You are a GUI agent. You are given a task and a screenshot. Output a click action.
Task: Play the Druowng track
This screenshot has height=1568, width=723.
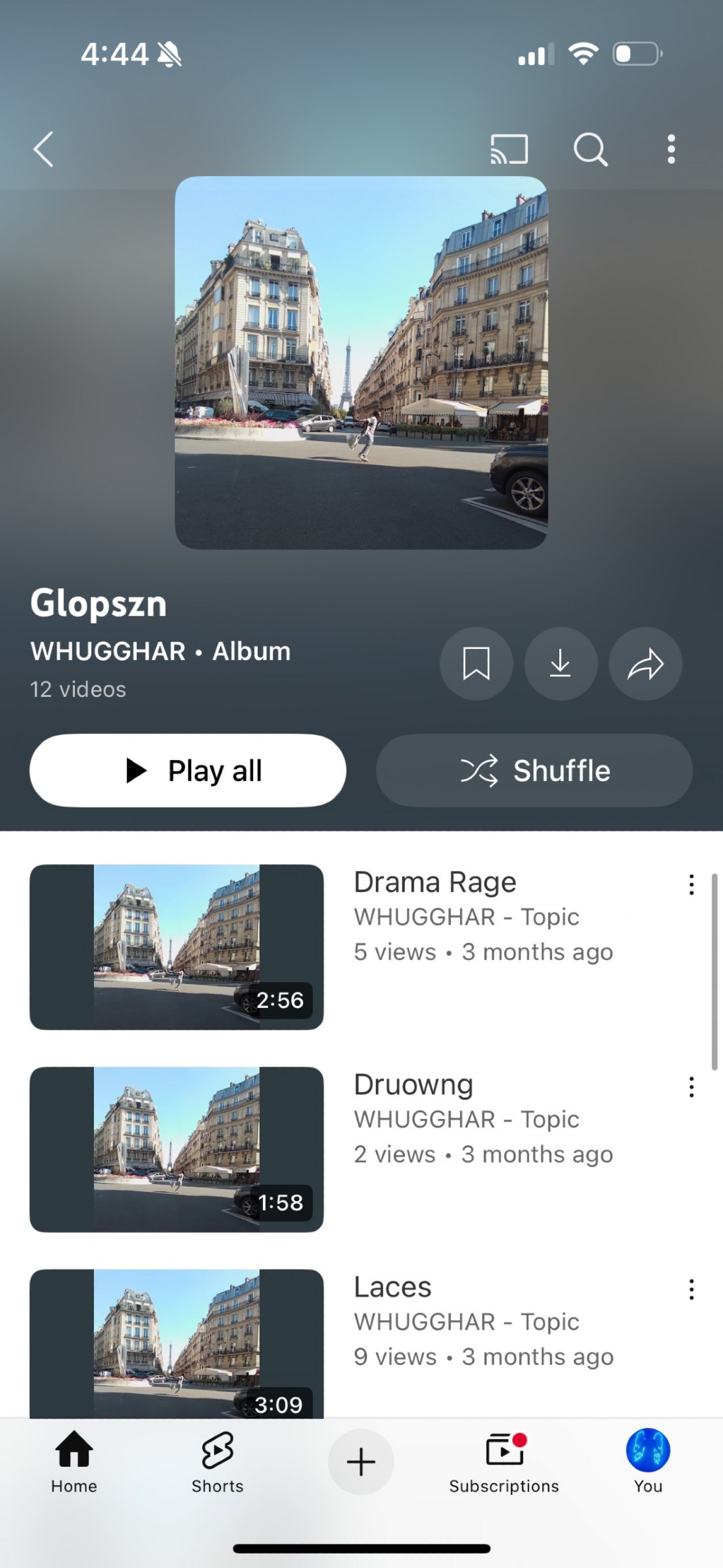pyautogui.click(x=177, y=1149)
